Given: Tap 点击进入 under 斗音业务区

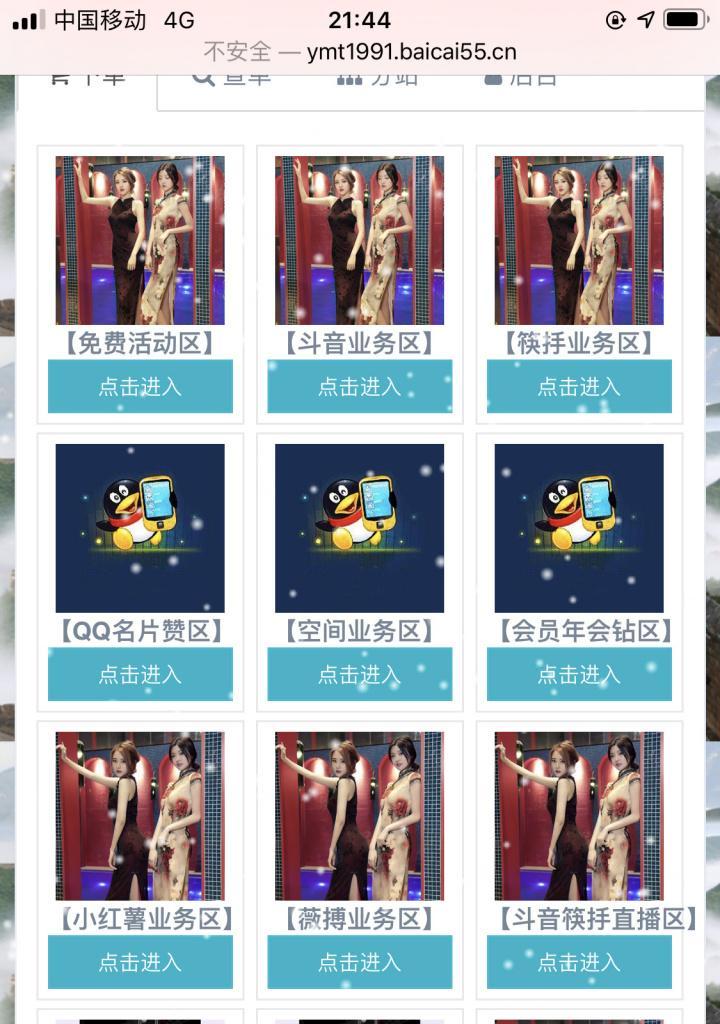Looking at the screenshot, I should click(x=359, y=387).
